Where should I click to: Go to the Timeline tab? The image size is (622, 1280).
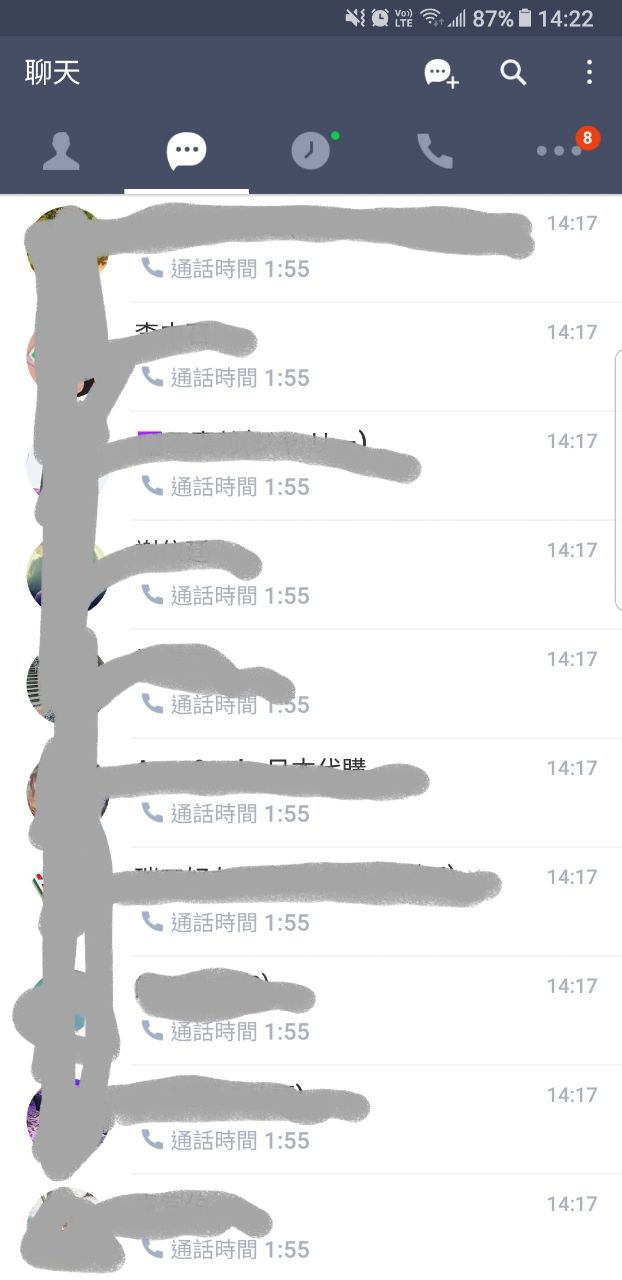coord(311,152)
